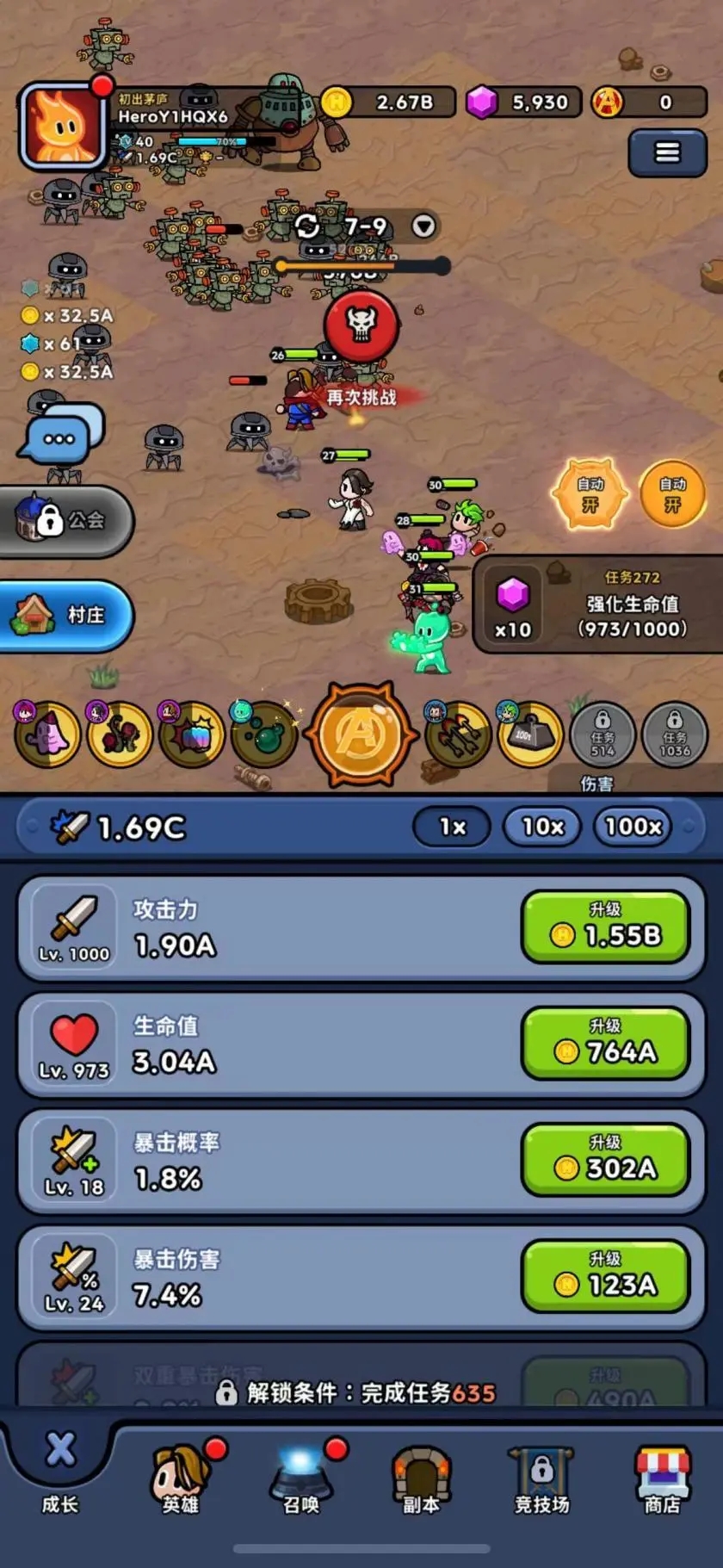Viewport: 723px width, 1568px height.
Task: Expand the stage 7-9 dropdown
Action: [423, 226]
